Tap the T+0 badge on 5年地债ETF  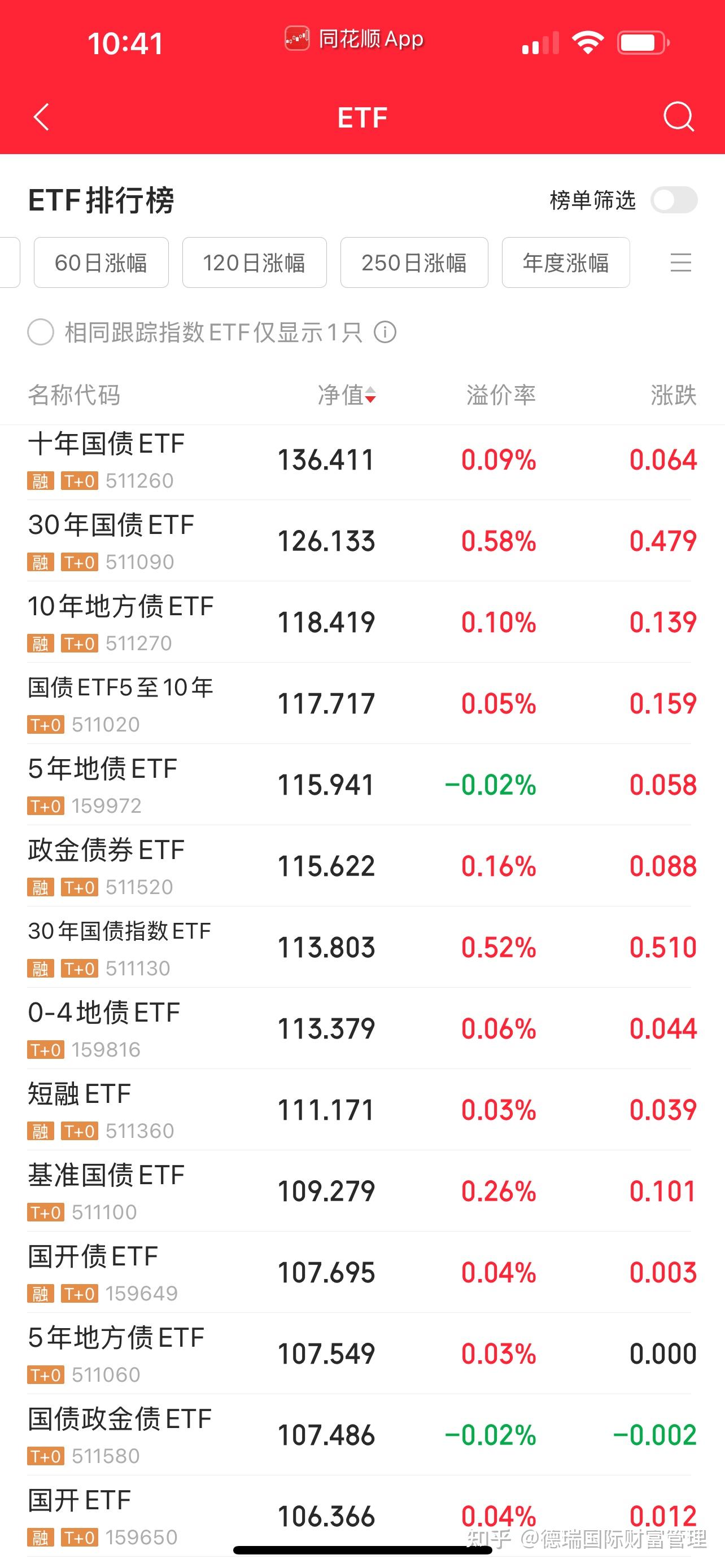[x=45, y=805]
